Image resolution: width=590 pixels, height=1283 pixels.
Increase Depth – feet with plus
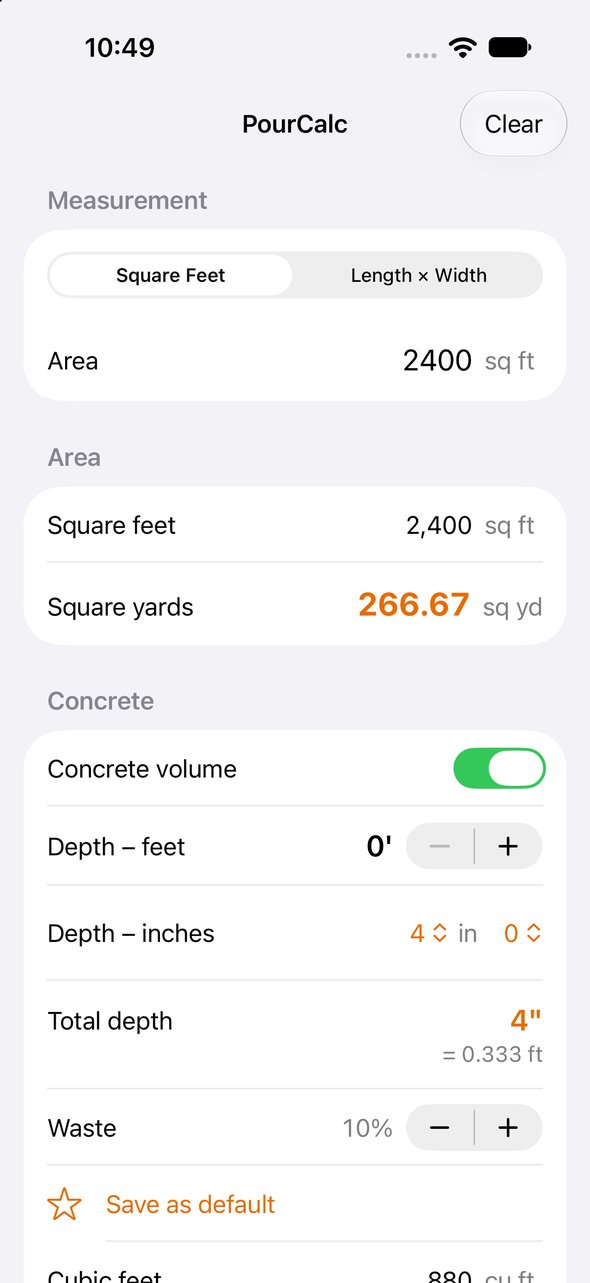coord(508,847)
